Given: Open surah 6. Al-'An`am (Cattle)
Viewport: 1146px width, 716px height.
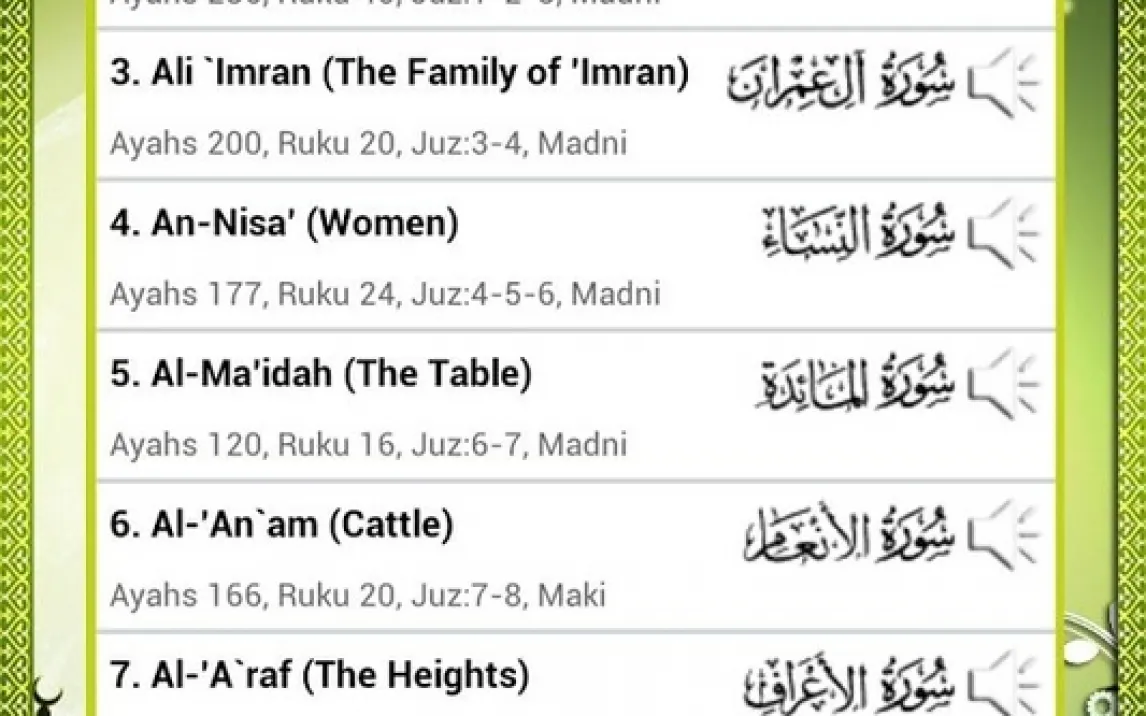Looking at the screenshot, I should click(282, 525).
